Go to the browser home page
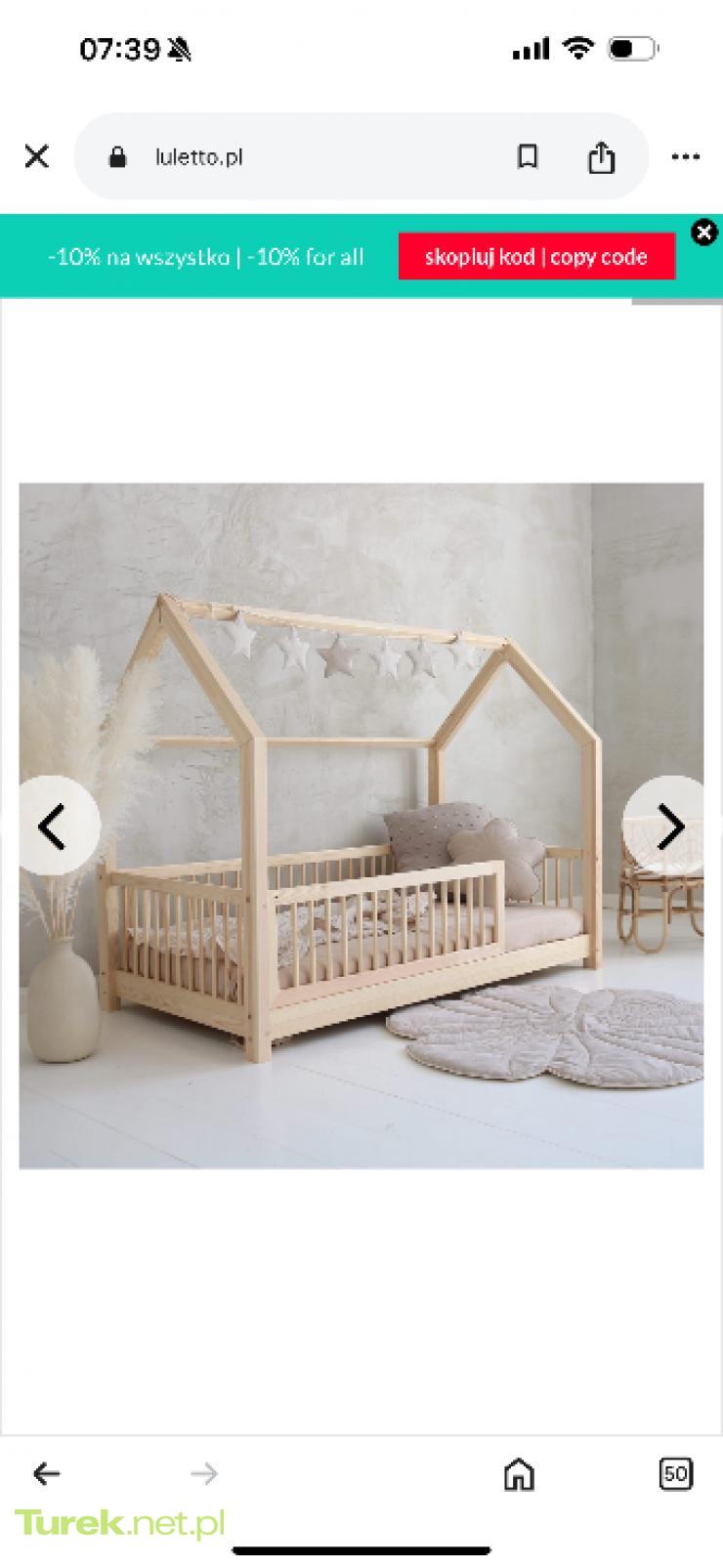 pyautogui.click(x=519, y=1473)
